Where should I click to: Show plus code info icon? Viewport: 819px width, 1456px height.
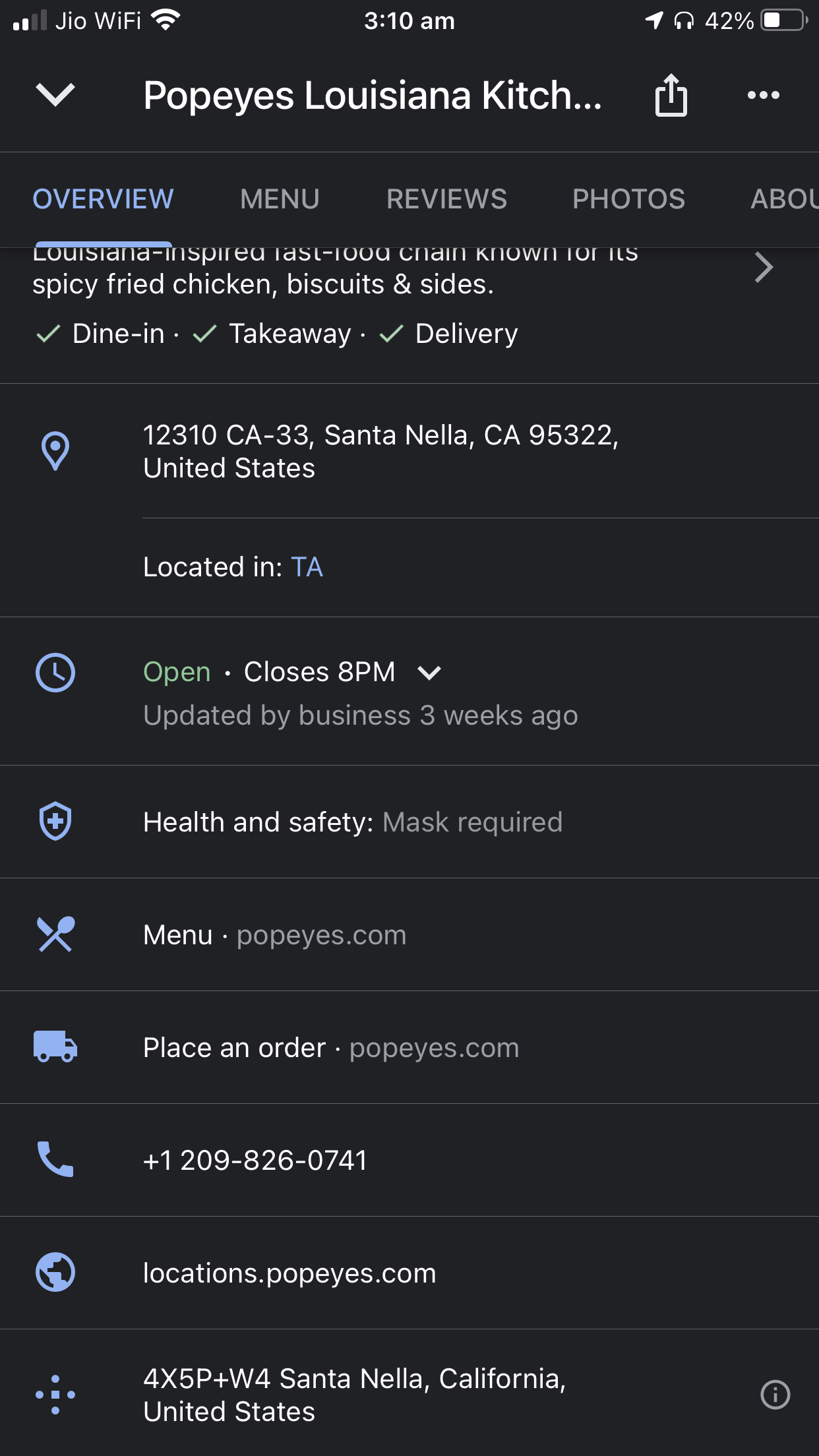click(x=775, y=1395)
